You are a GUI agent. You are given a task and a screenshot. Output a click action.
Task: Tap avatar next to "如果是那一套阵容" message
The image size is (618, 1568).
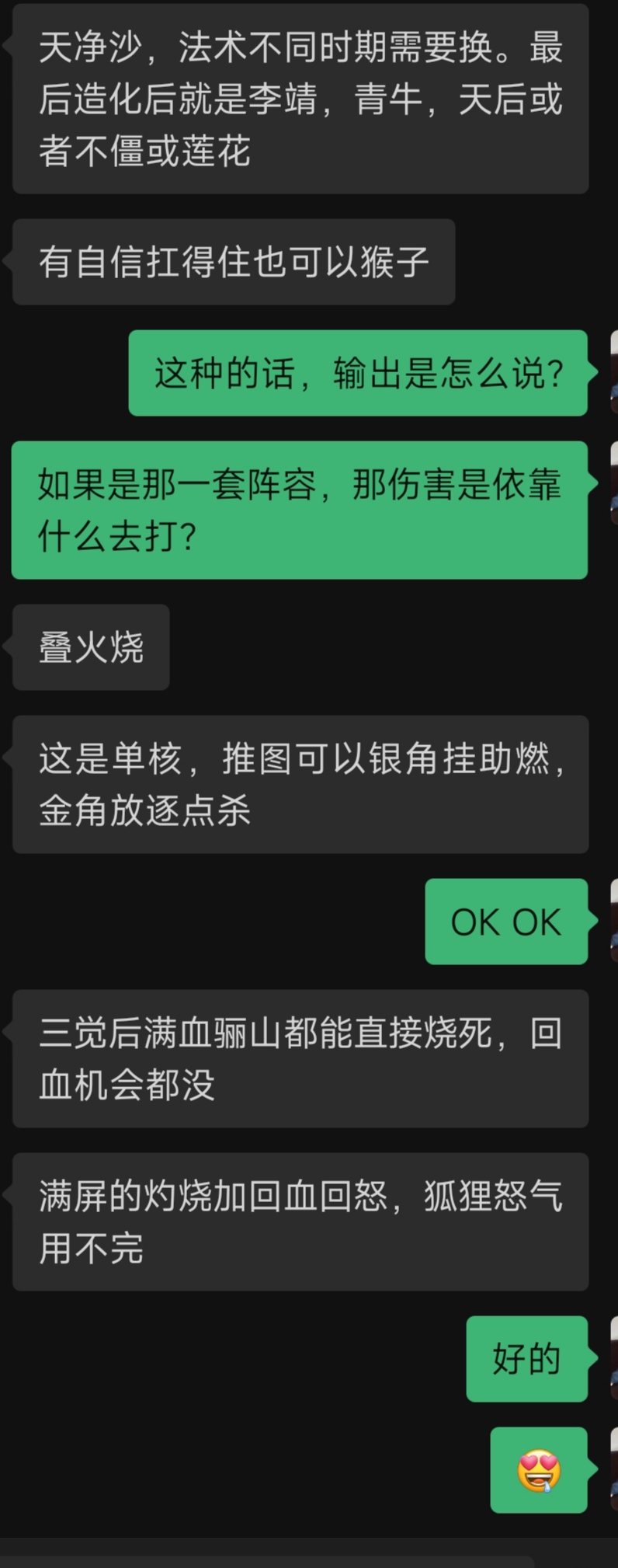pyautogui.click(x=613, y=483)
